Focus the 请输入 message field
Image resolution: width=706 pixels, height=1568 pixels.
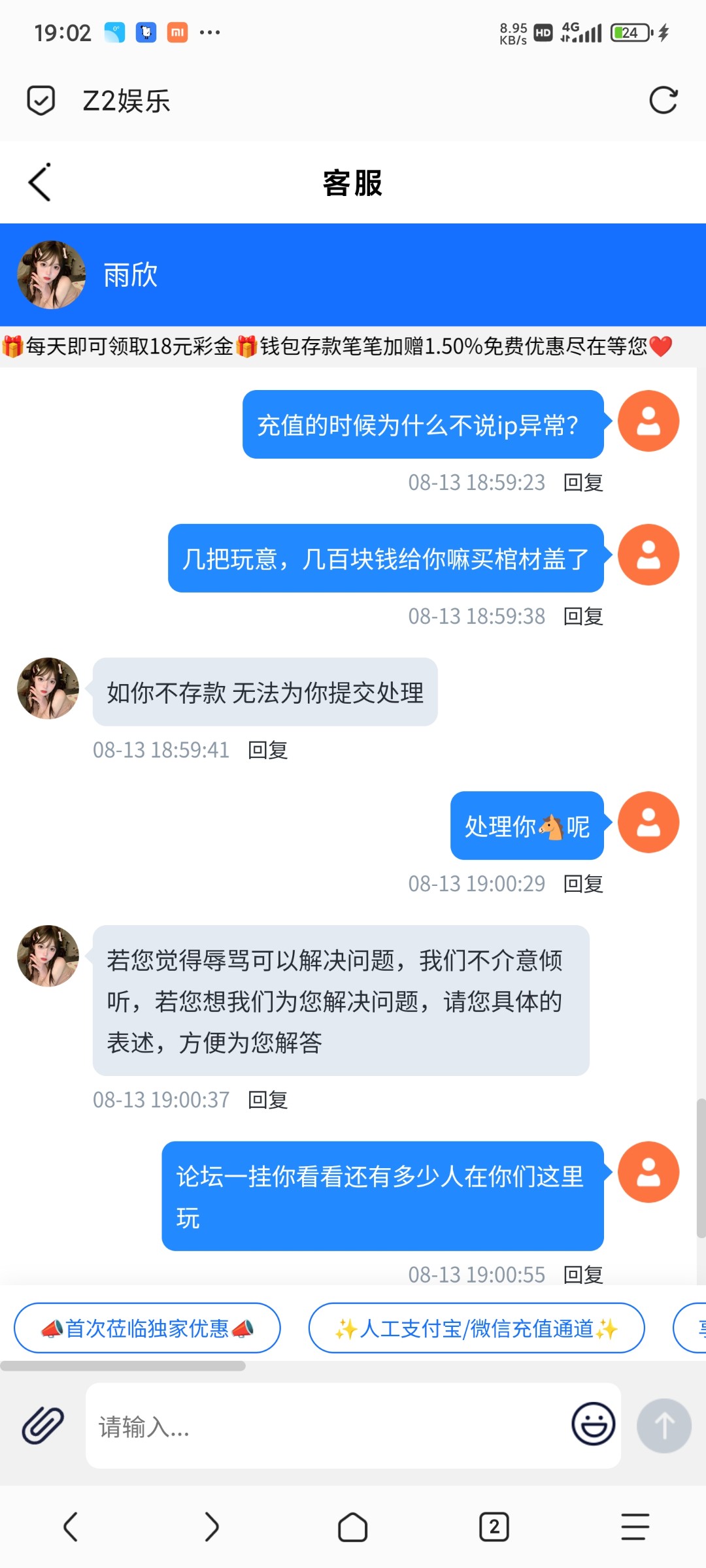click(327, 1426)
